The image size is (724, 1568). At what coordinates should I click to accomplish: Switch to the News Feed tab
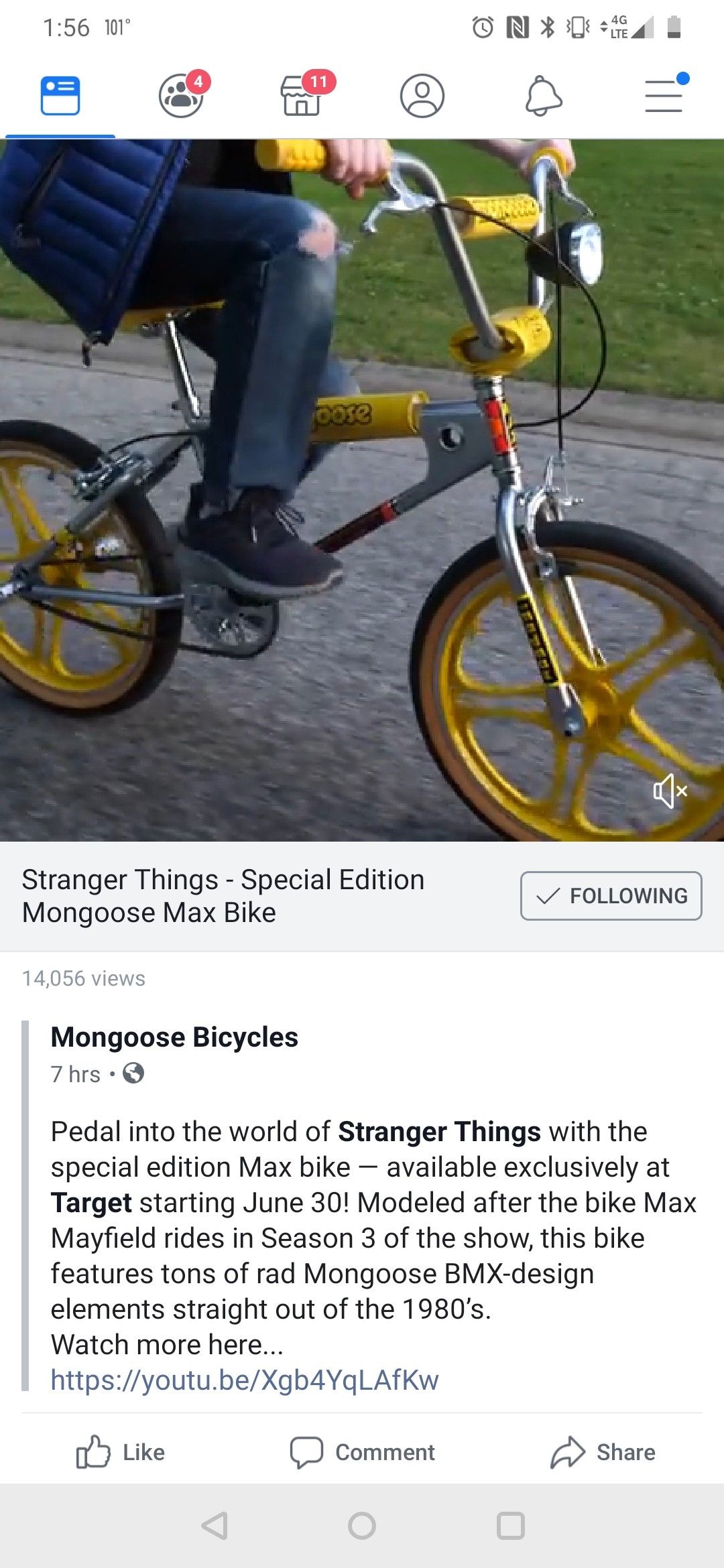[60, 96]
